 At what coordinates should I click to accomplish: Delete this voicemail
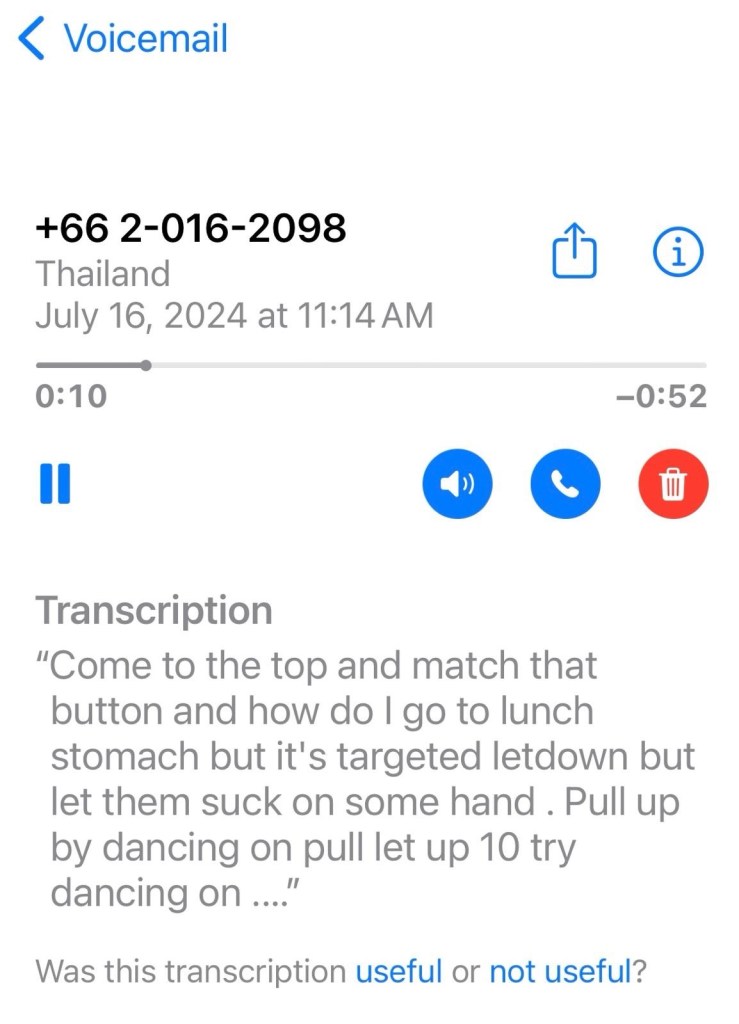(x=673, y=485)
